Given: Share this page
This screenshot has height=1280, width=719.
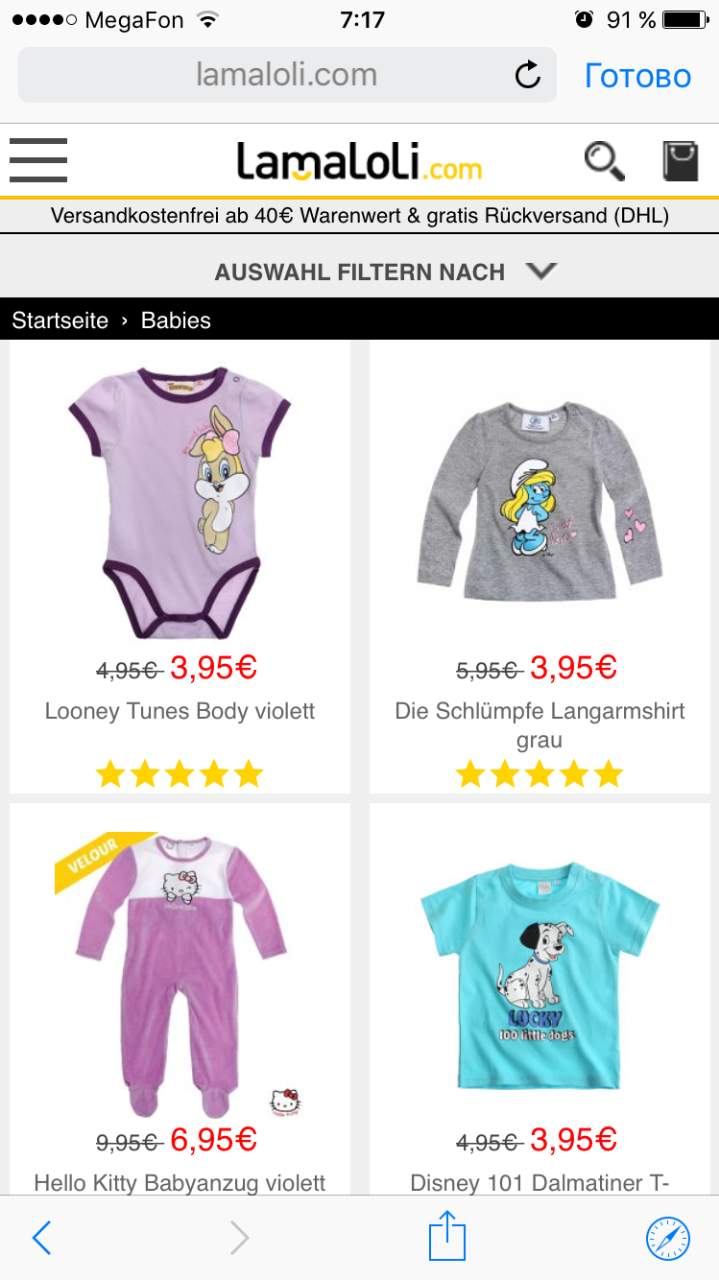Looking at the screenshot, I should (447, 1236).
